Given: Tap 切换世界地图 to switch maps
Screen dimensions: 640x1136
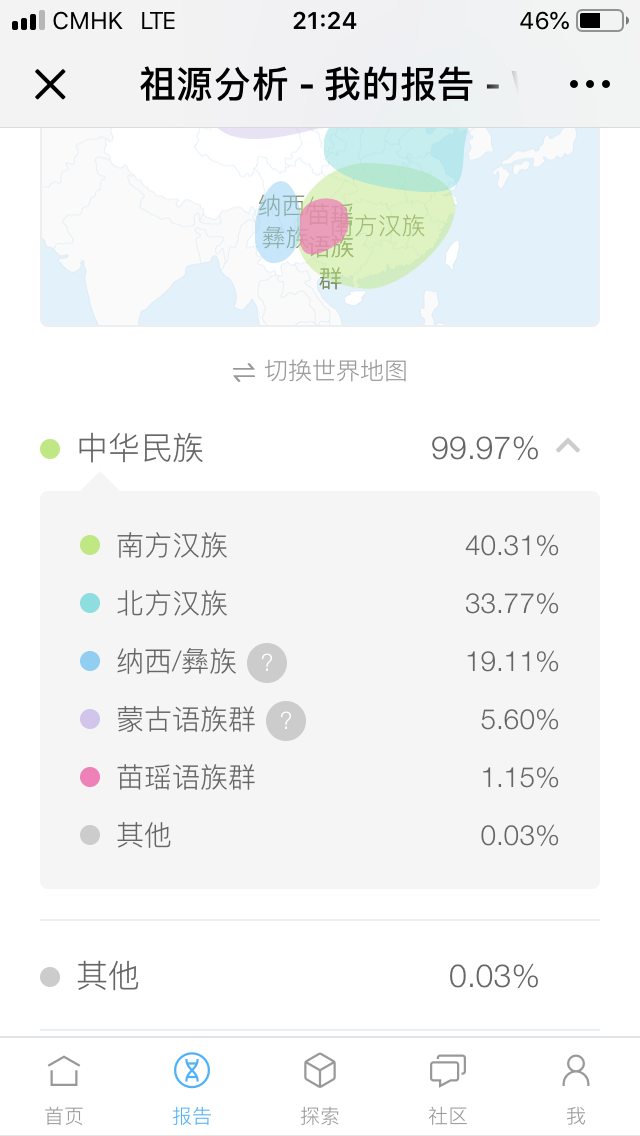Looking at the screenshot, I should click(x=320, y=371).
